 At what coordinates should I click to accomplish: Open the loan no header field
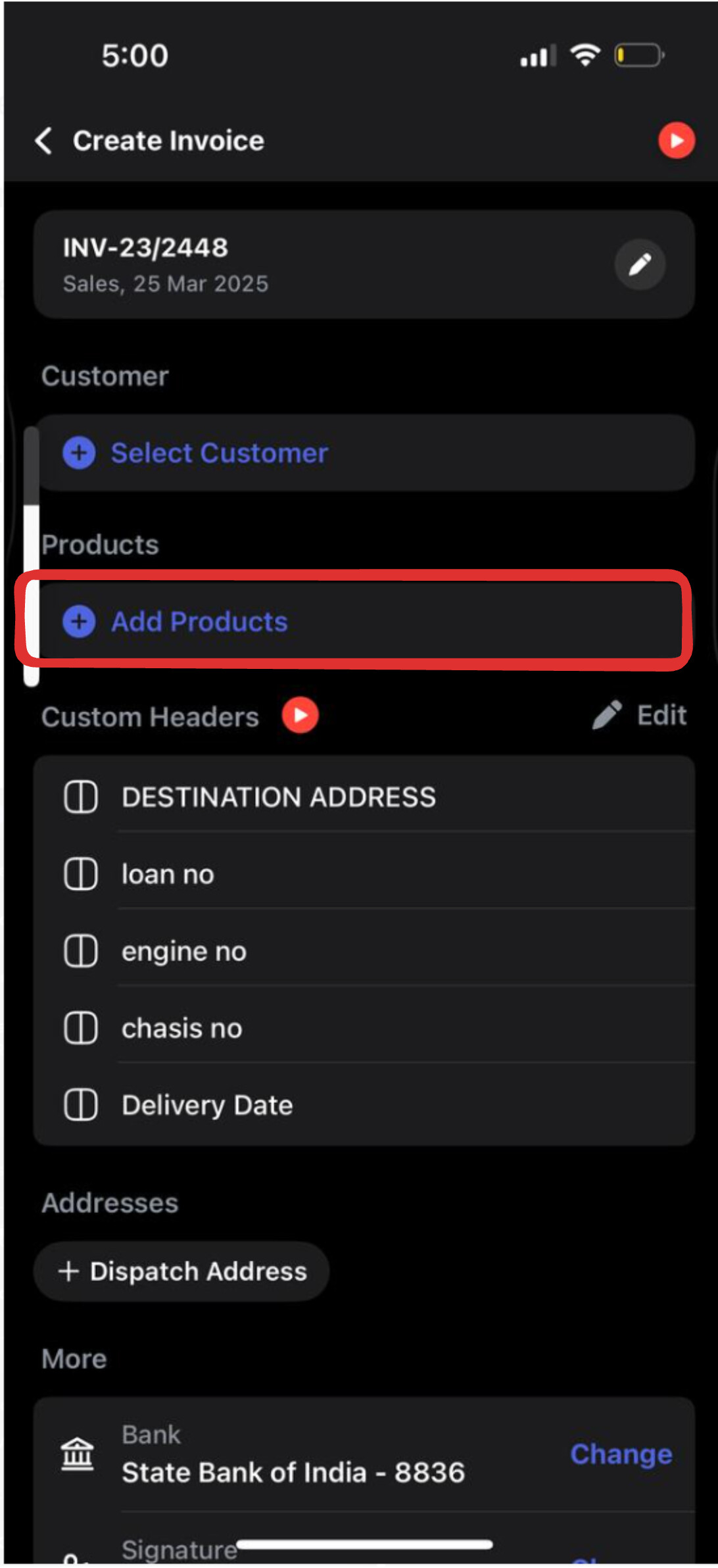[364, 874]
